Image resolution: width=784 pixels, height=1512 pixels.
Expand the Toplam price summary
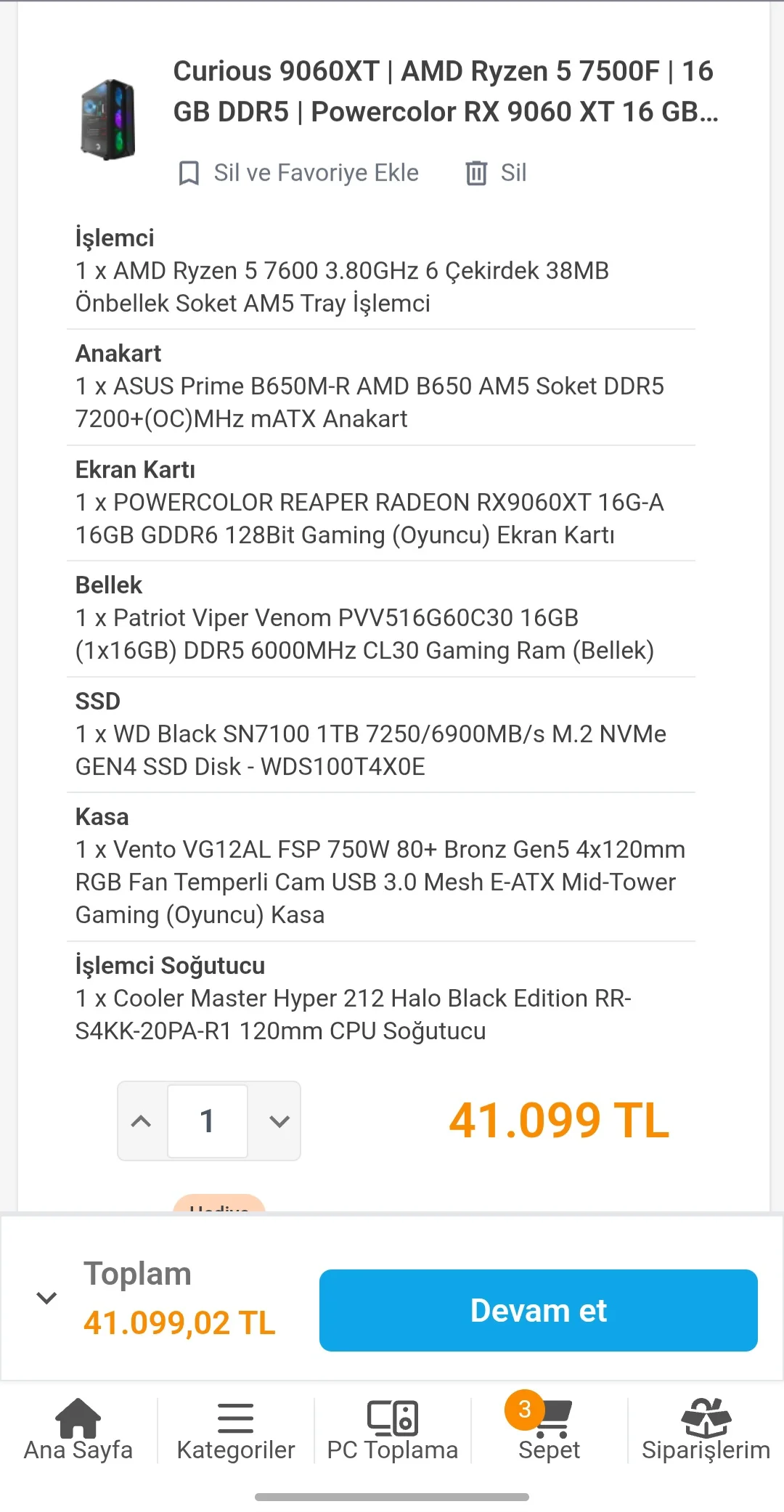click(46, 1298)
